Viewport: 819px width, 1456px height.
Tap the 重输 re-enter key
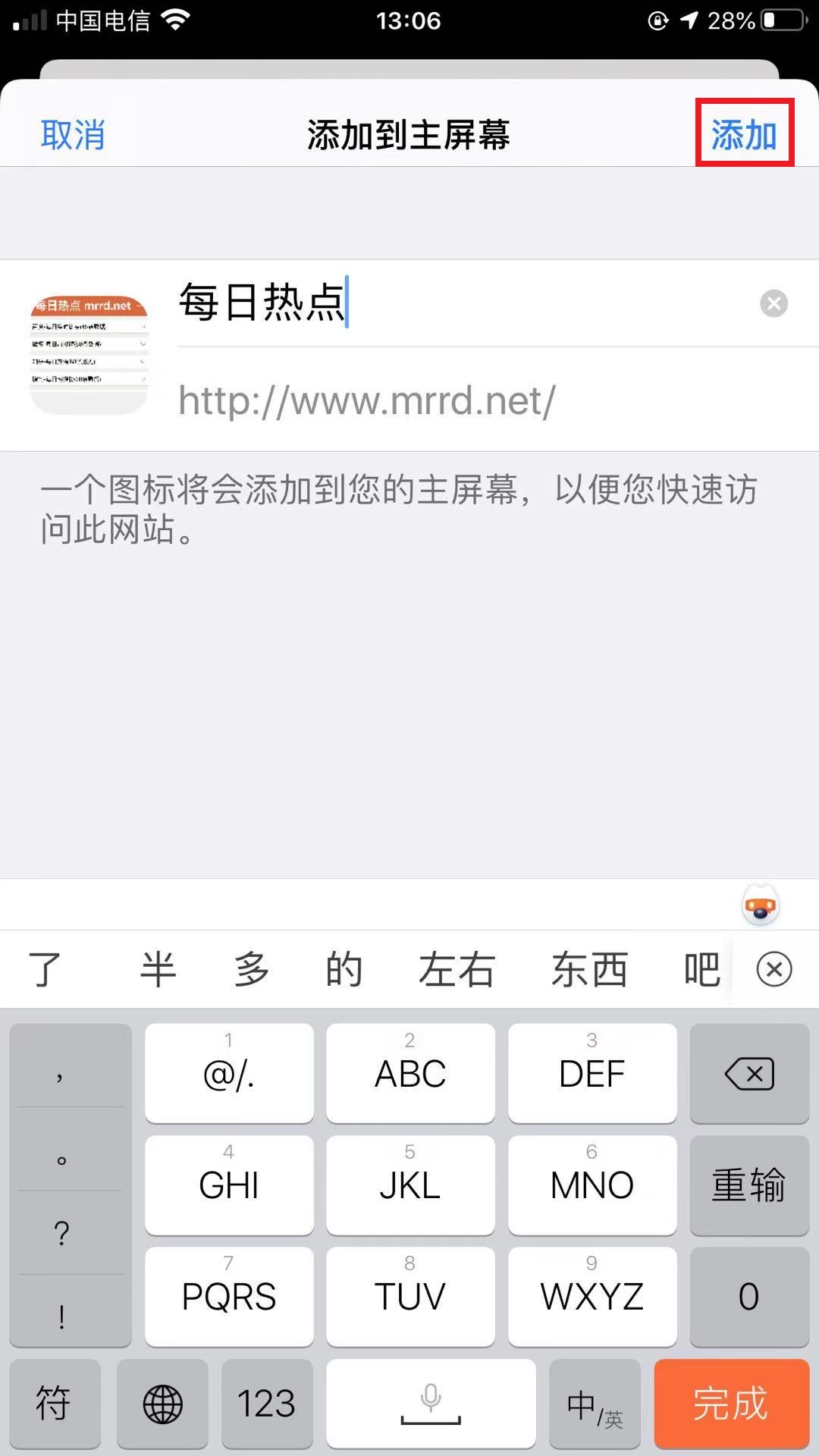pyautogui.click(x=749, y=1185)
